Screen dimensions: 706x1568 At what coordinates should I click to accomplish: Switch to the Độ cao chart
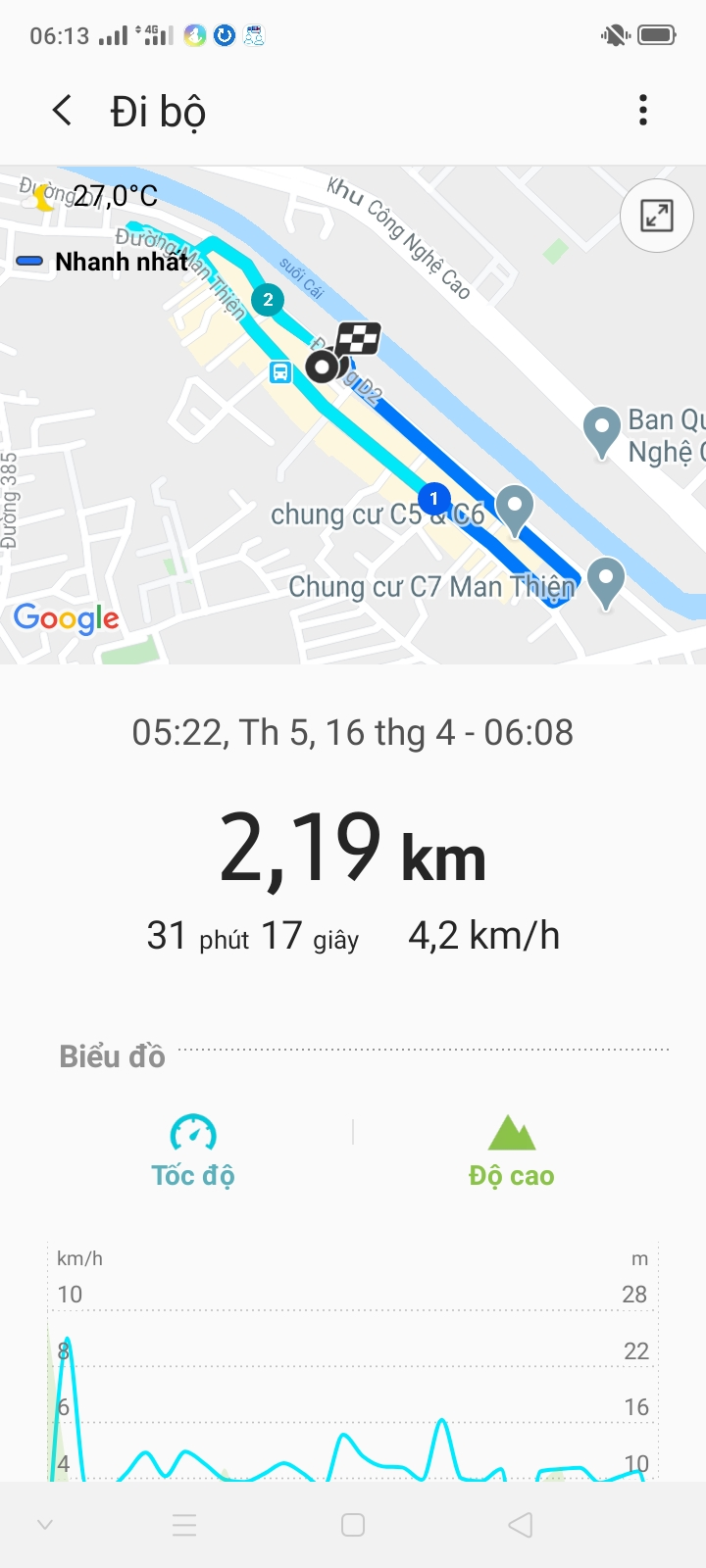point(511,1151)
